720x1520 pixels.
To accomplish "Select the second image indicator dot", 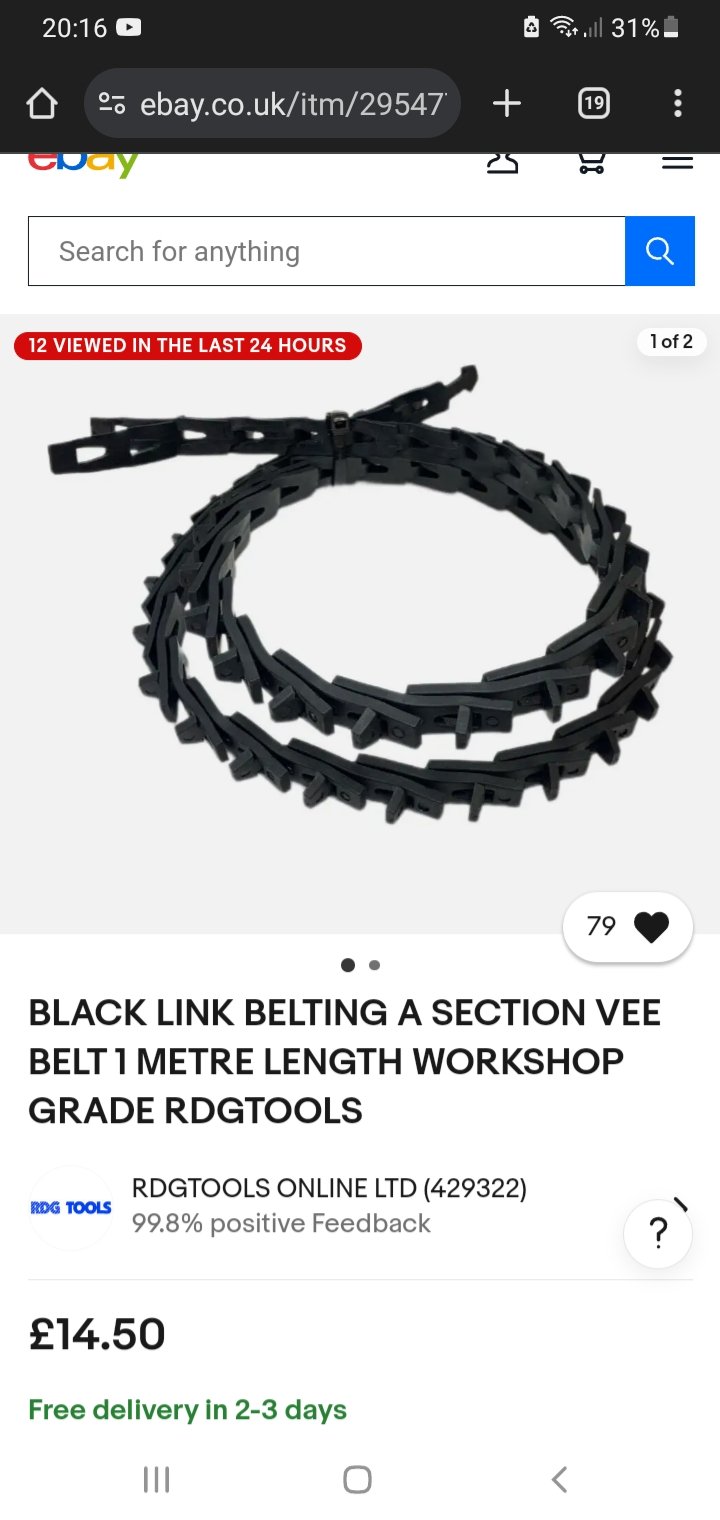I will (x=374, y=966).
